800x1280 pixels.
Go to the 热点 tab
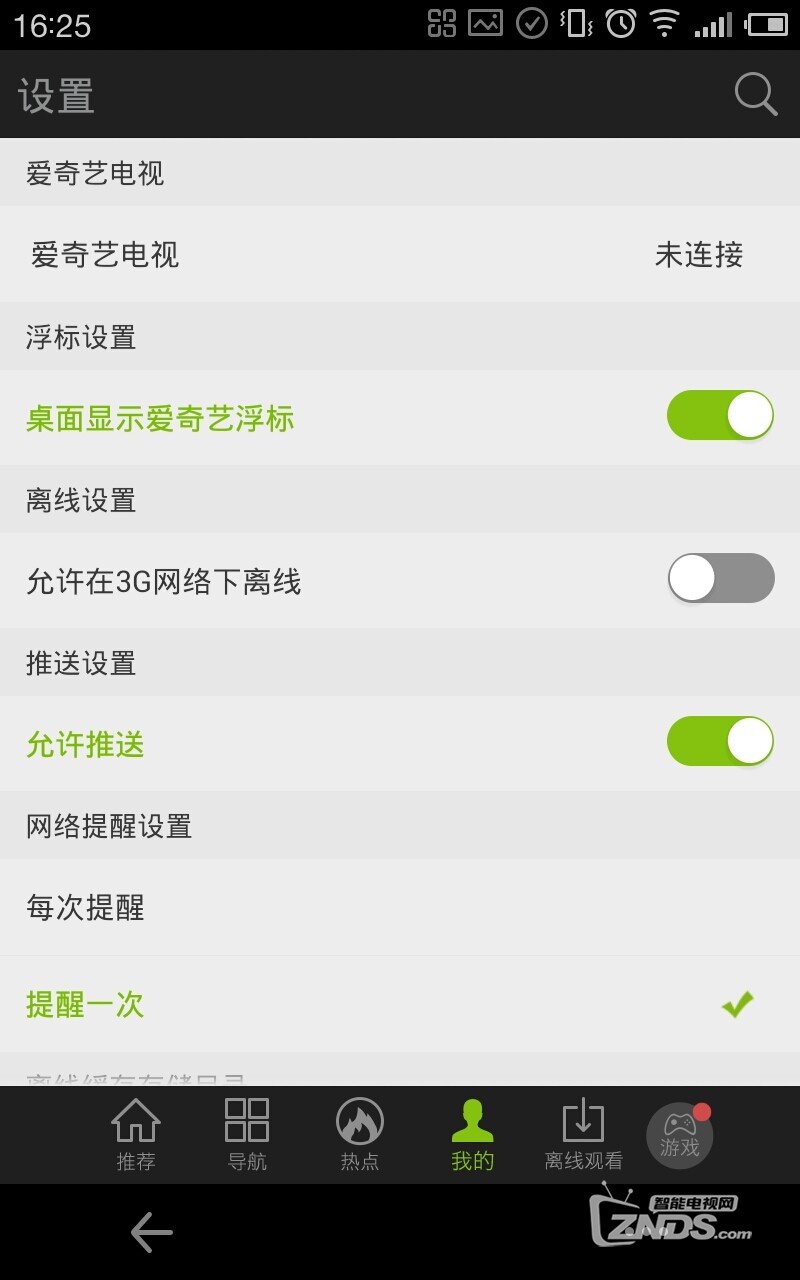[360, 1135]
